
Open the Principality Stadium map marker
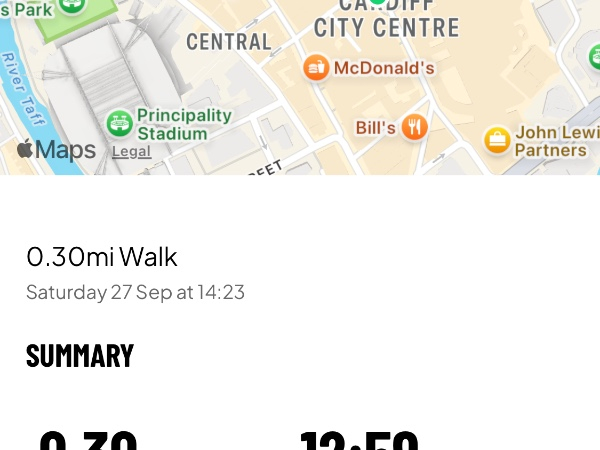120,124
